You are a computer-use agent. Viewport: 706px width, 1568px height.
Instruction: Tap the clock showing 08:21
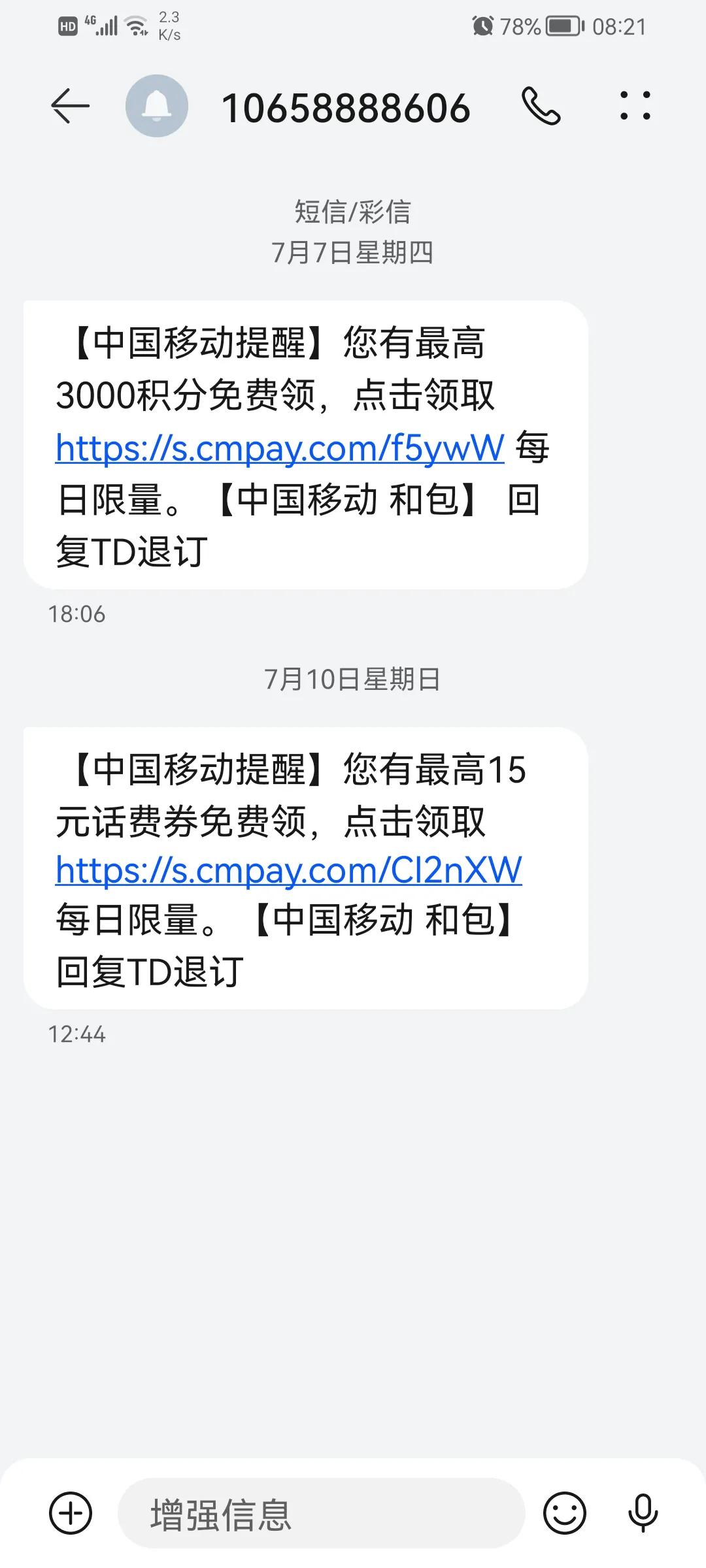(616, 25)
